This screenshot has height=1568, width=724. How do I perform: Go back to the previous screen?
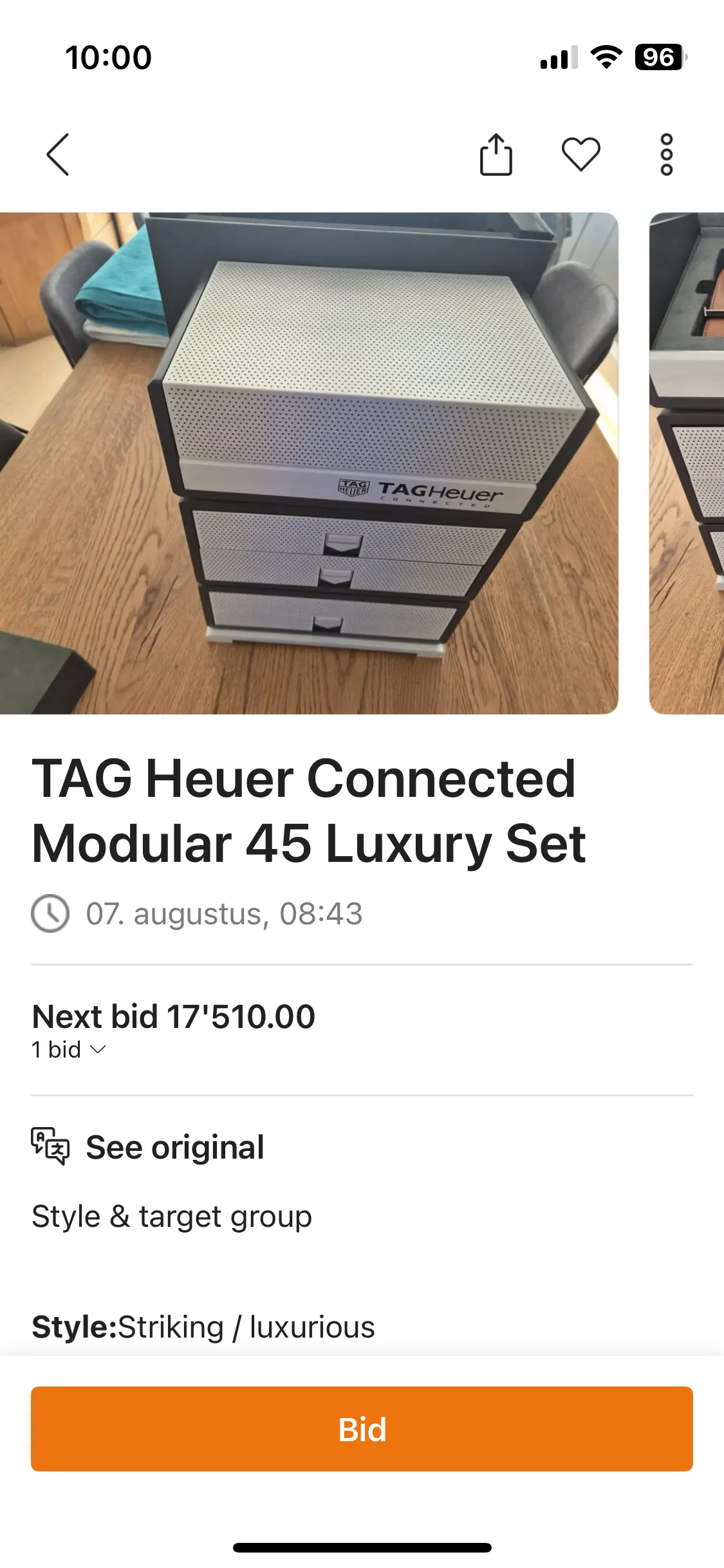pyautogui.click(x=58, y=154)
